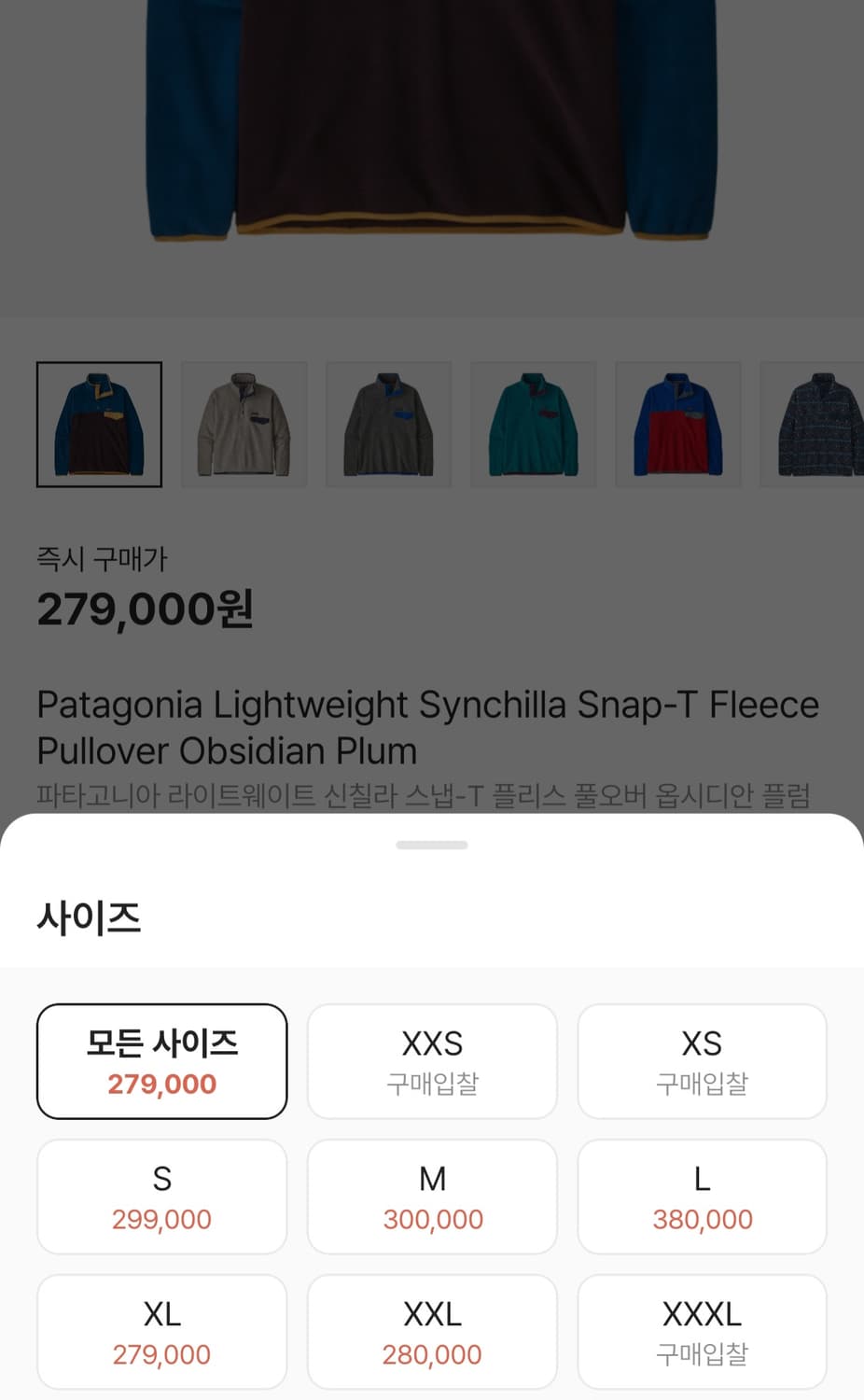Select size XL priced 279,000
Image resolution: width=864 pixels, height=1400 pixels.
click(160, 1332)
